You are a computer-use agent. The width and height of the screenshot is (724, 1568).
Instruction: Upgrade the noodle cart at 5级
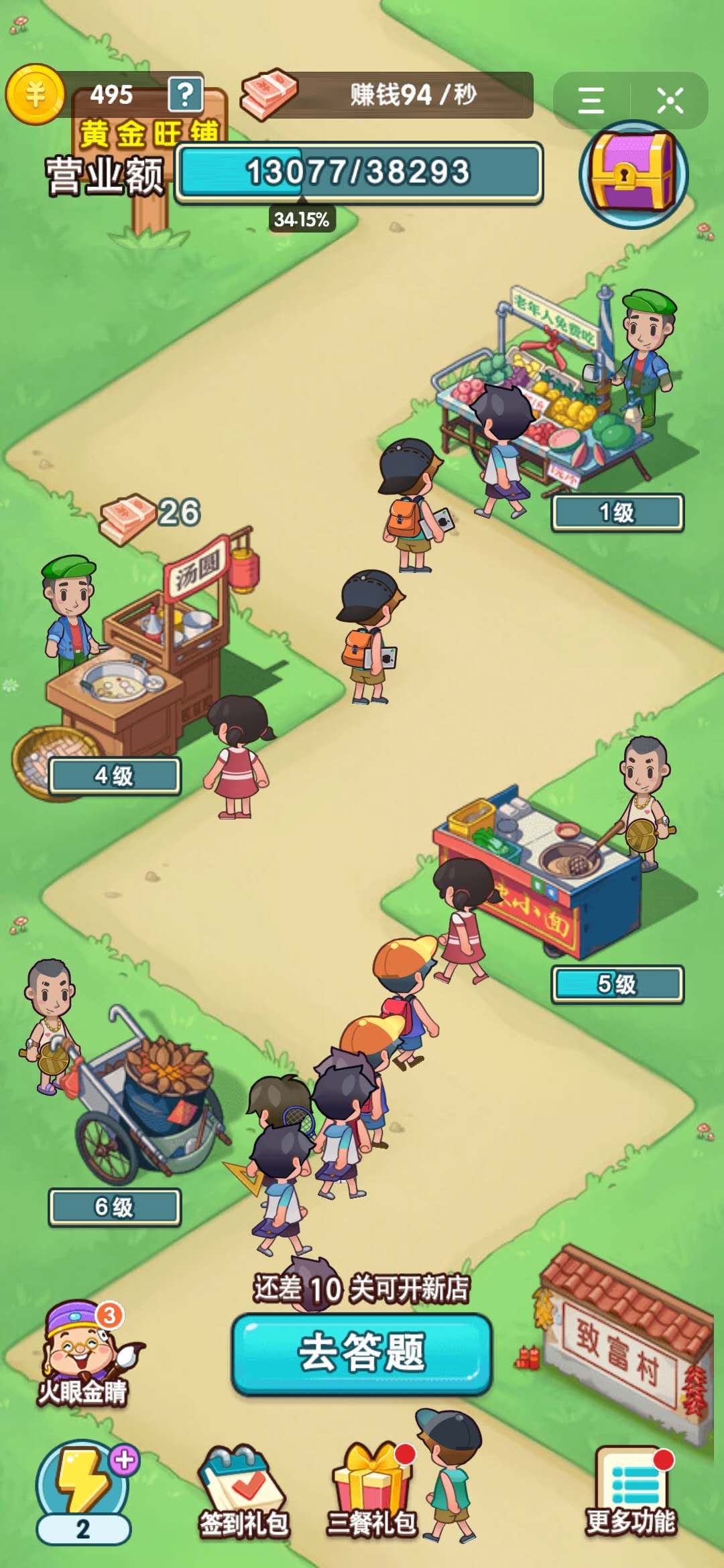pyautogui.click(x=617, y=984)
